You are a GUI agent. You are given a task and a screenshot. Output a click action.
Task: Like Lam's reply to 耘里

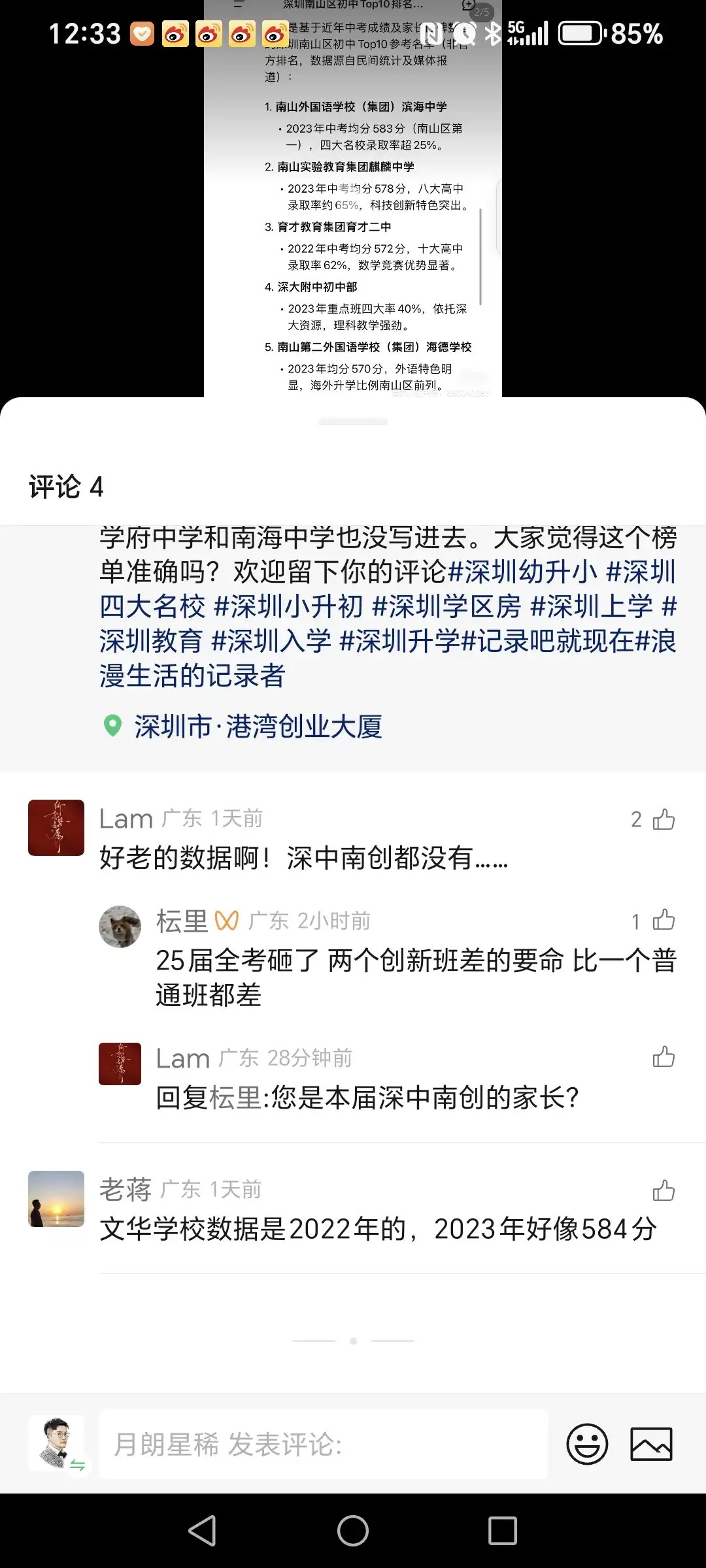664,1057
